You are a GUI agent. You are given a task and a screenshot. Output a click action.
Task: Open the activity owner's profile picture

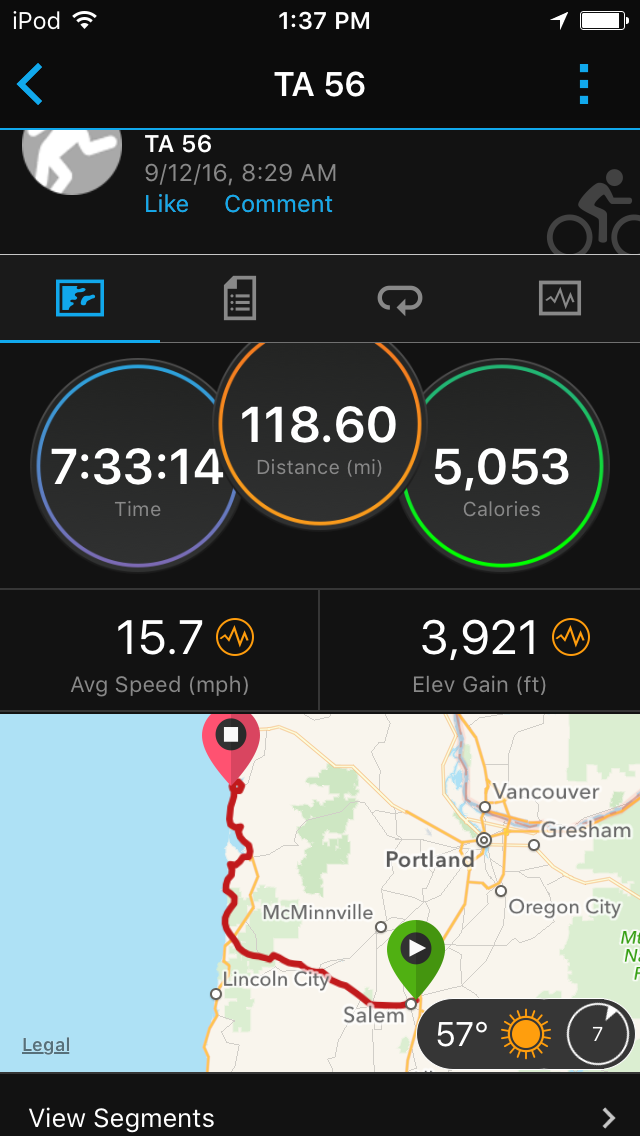[72, 160]
